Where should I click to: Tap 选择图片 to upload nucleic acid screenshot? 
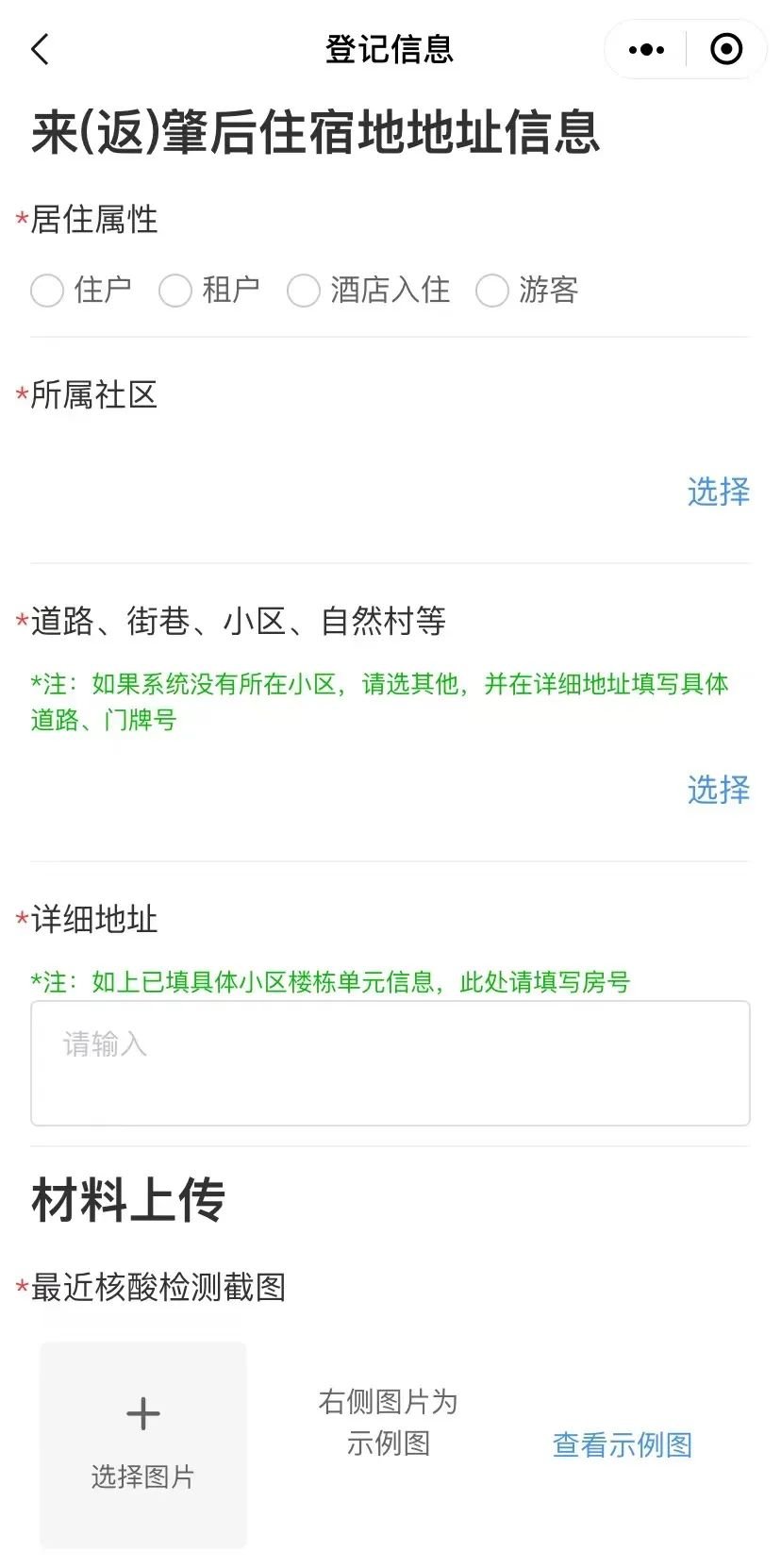coord(143,1444)
